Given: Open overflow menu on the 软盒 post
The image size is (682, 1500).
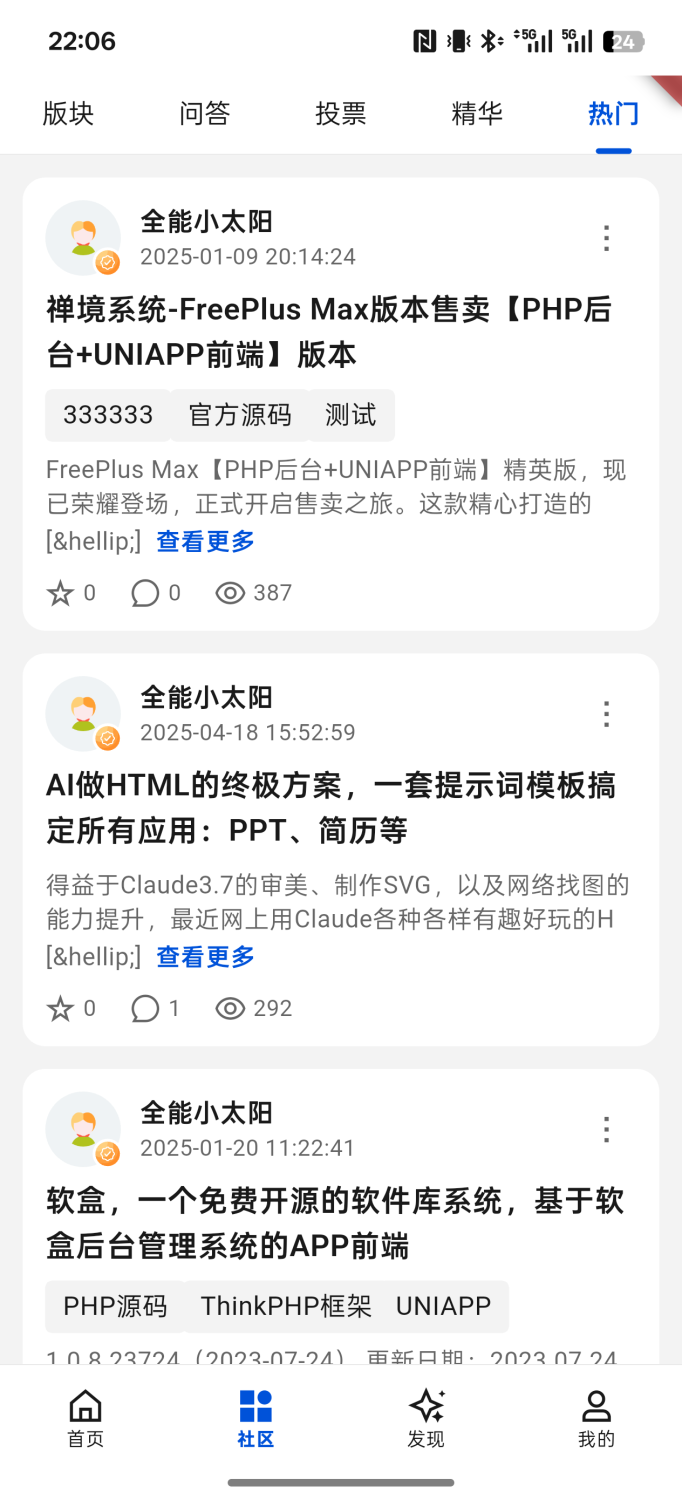Looking at the screenshot, I should coord(606,1130).
